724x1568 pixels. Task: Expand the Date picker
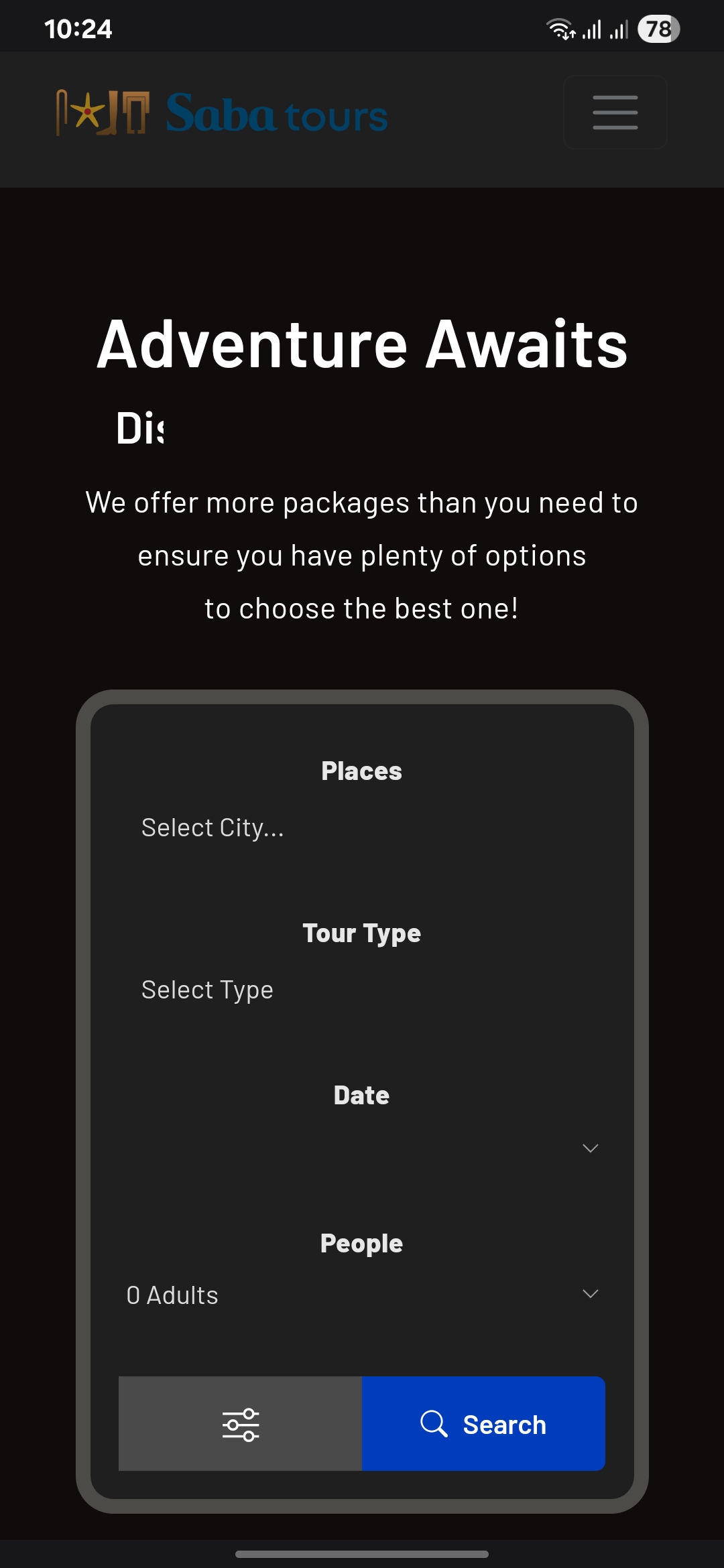coord(362,1148)
